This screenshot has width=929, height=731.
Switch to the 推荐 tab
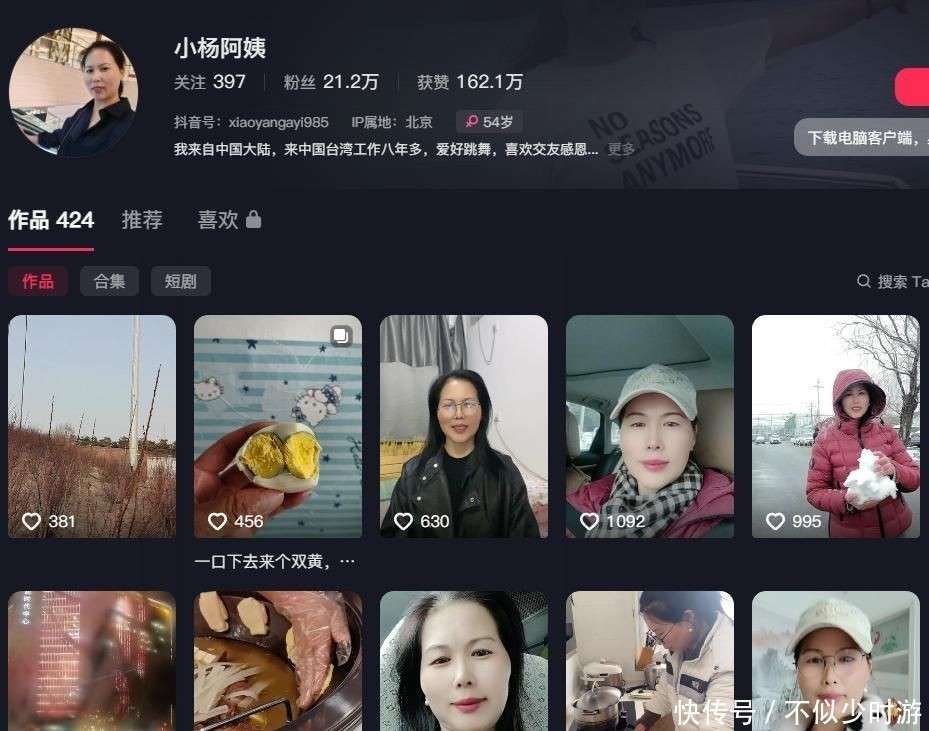coord(142,220)
